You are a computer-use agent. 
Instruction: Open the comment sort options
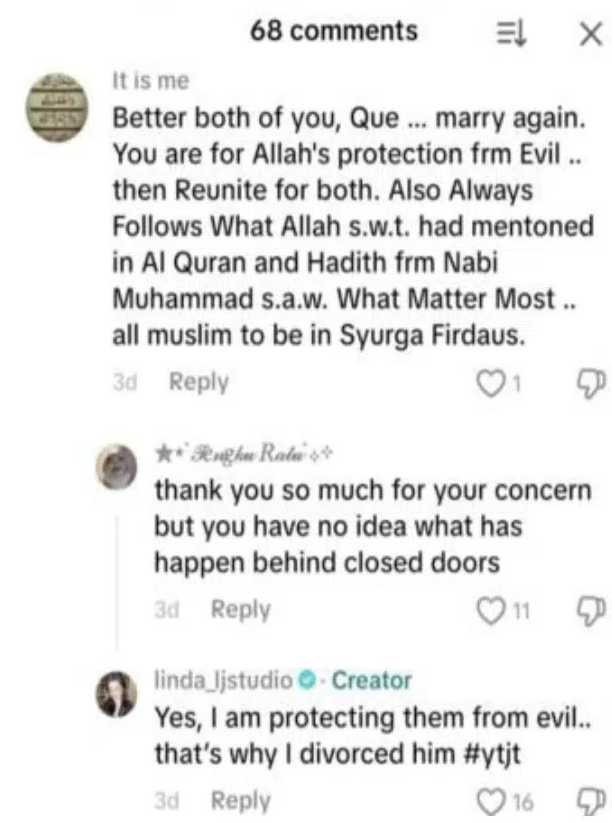(511, 33)
